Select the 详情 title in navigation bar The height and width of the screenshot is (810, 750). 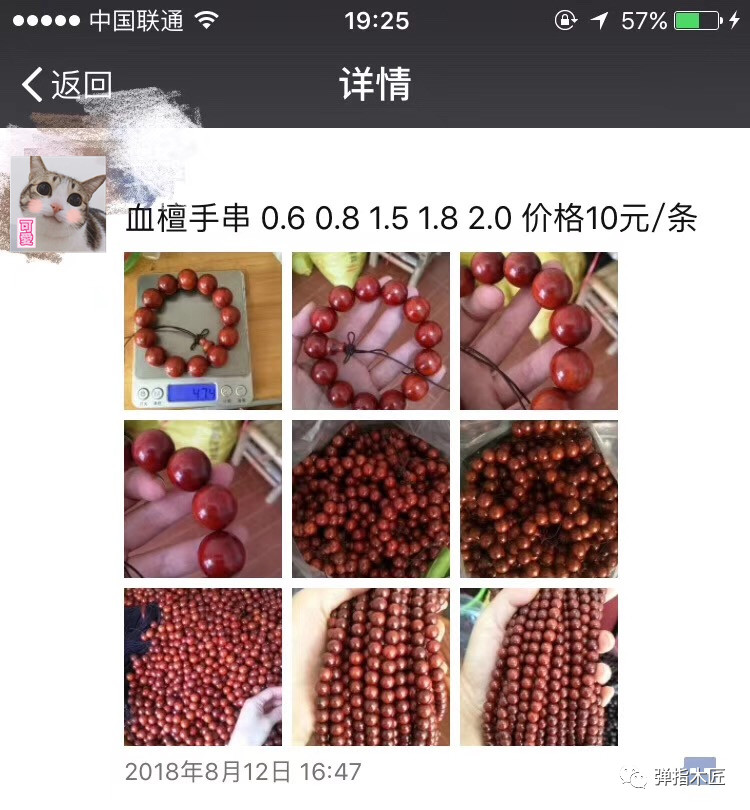[x=375, y=85]
